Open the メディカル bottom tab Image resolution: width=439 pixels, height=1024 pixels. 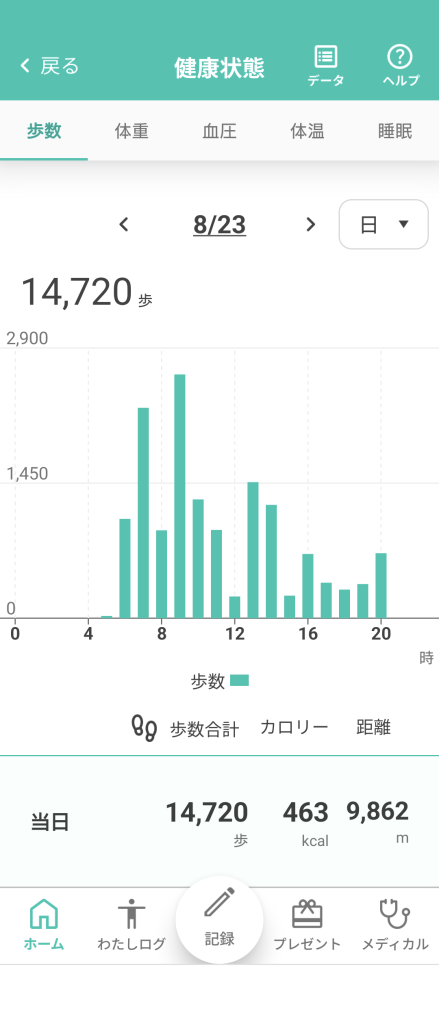[395, 925]
